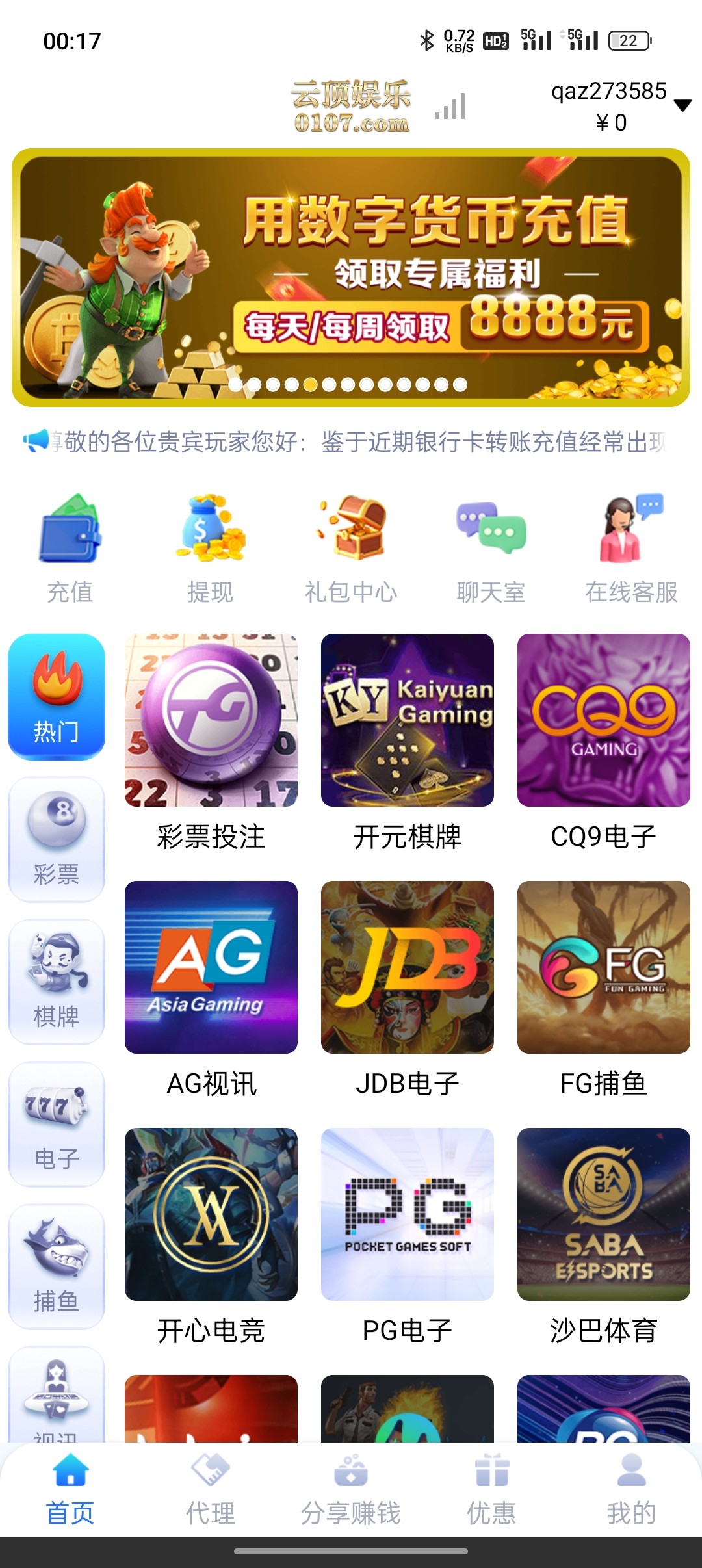Screen dimensions: 702x1568
Task: Click the scrolling announcement banner text
Action: 351,442
